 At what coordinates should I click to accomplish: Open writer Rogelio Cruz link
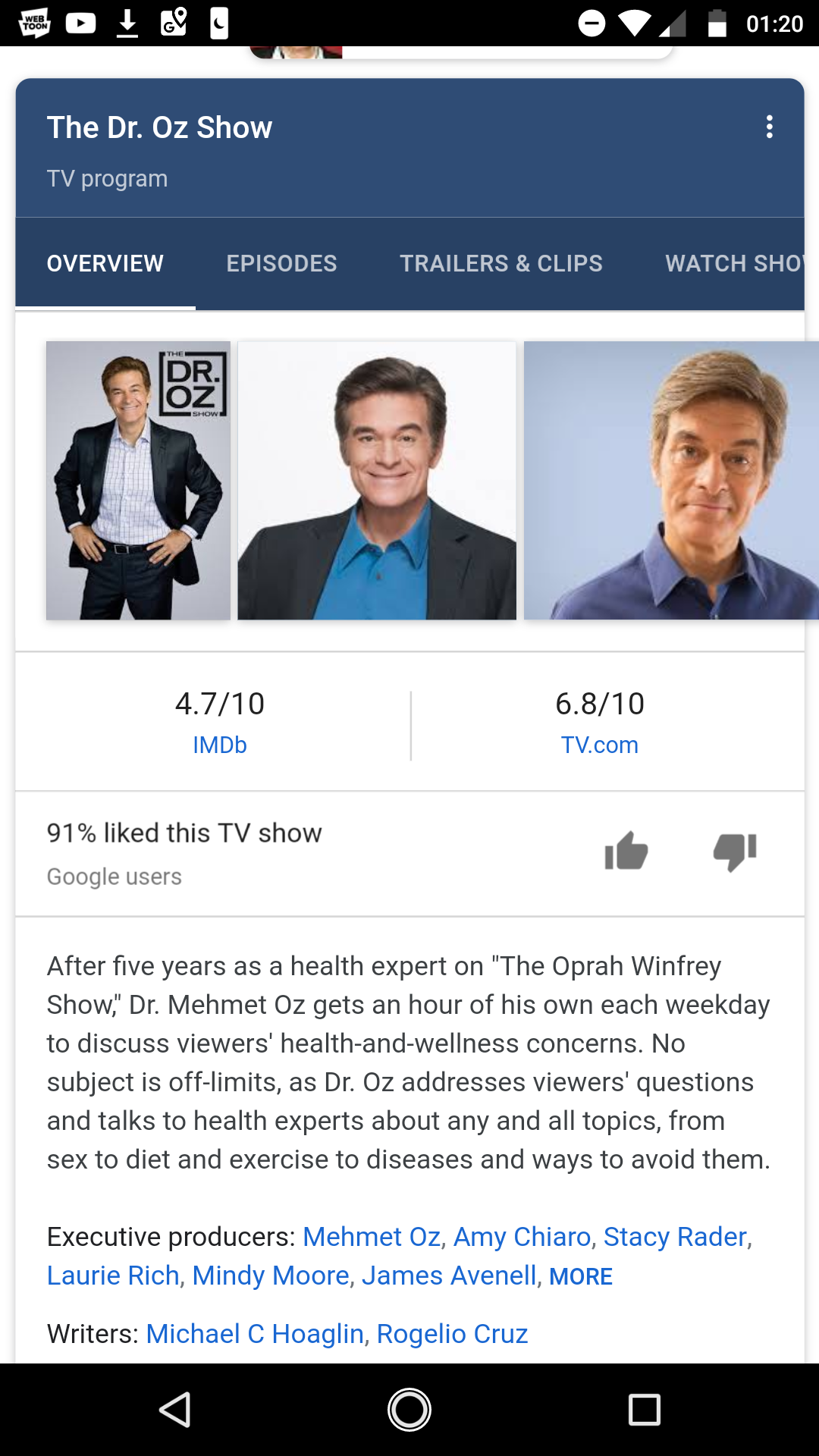click(452, 1334)
